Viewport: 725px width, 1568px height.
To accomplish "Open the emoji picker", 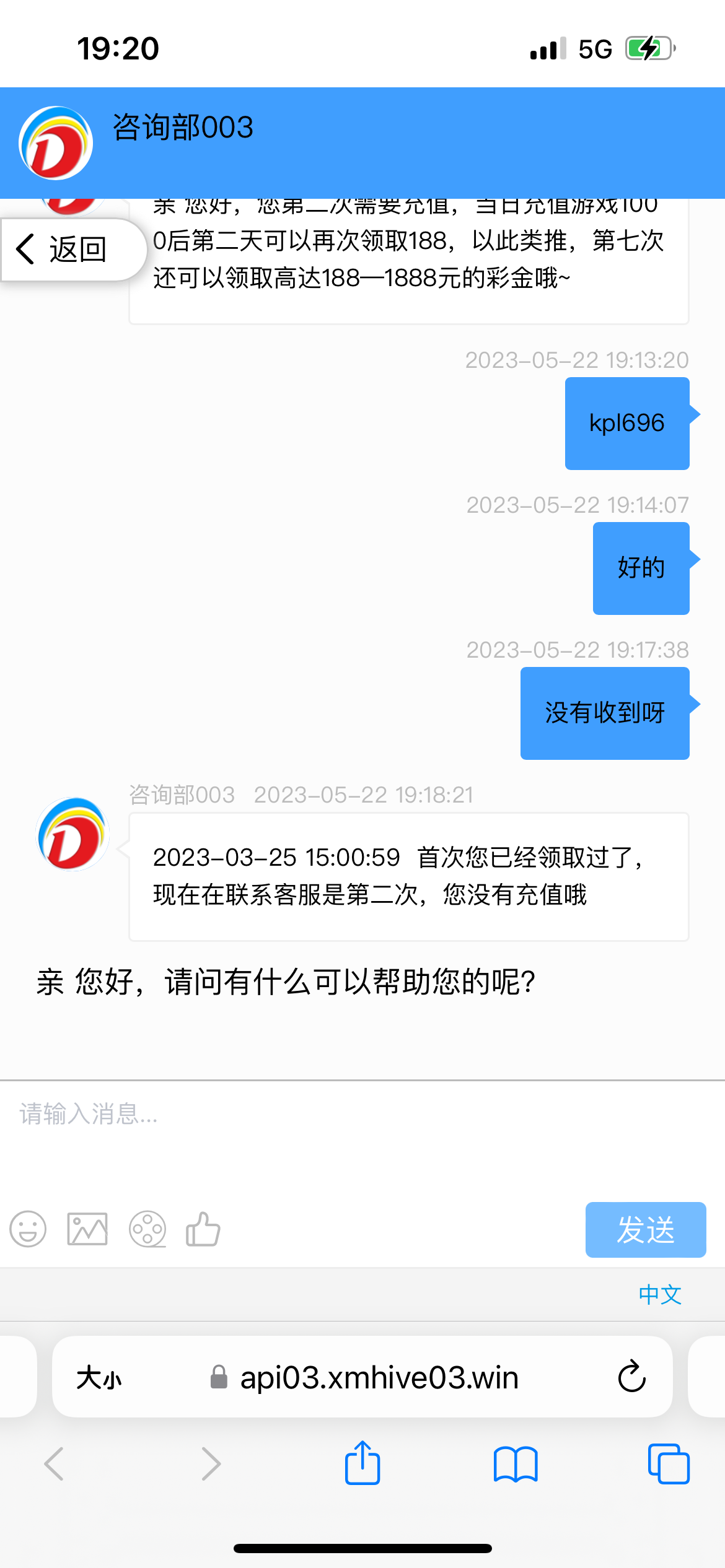I will [x=28, y=1230].
